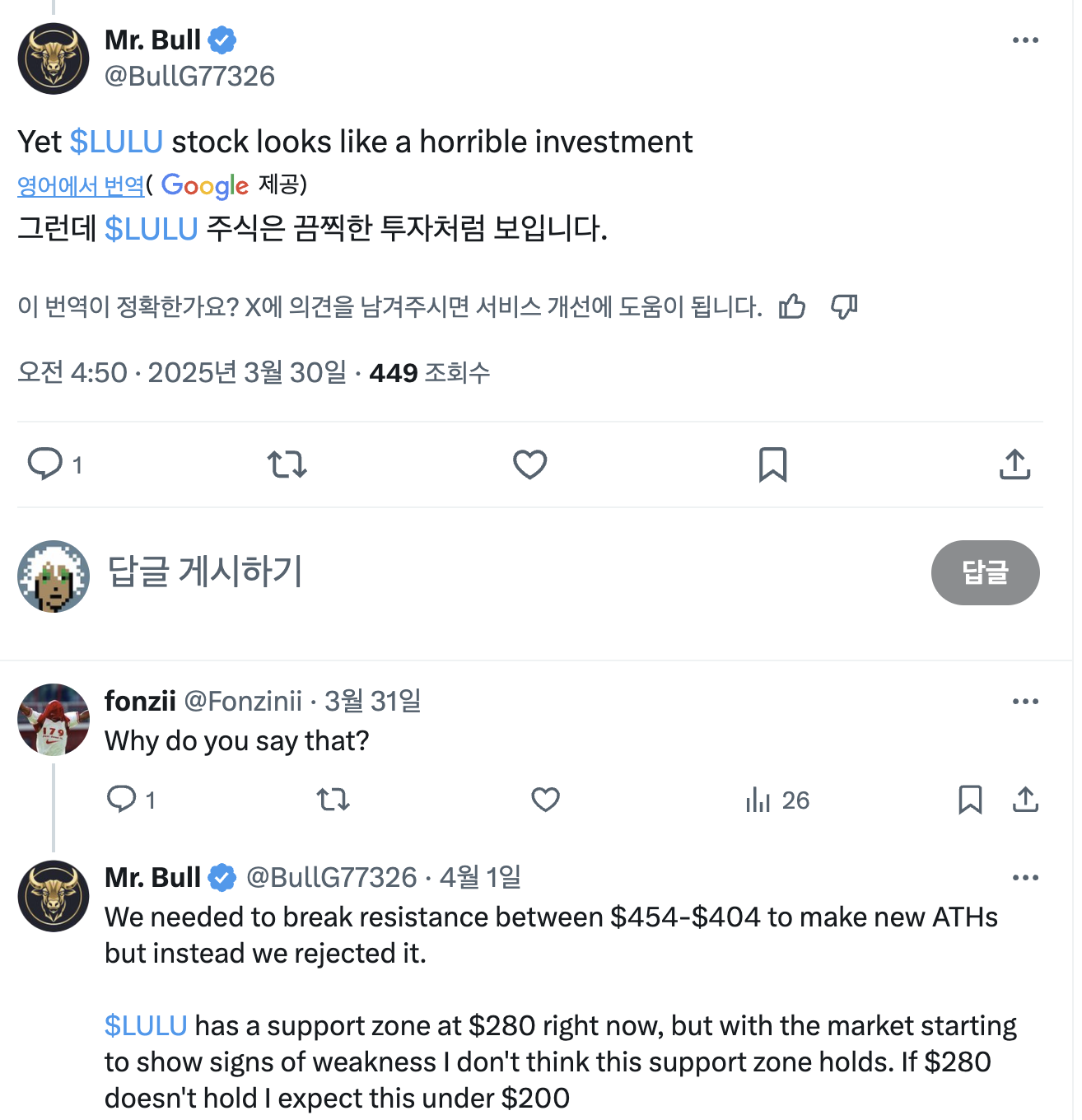The width and height of the screenshot is (1082, 1120).
Task: Open Mr. Bull's profile avatar on main post
Action: [54, 58]
